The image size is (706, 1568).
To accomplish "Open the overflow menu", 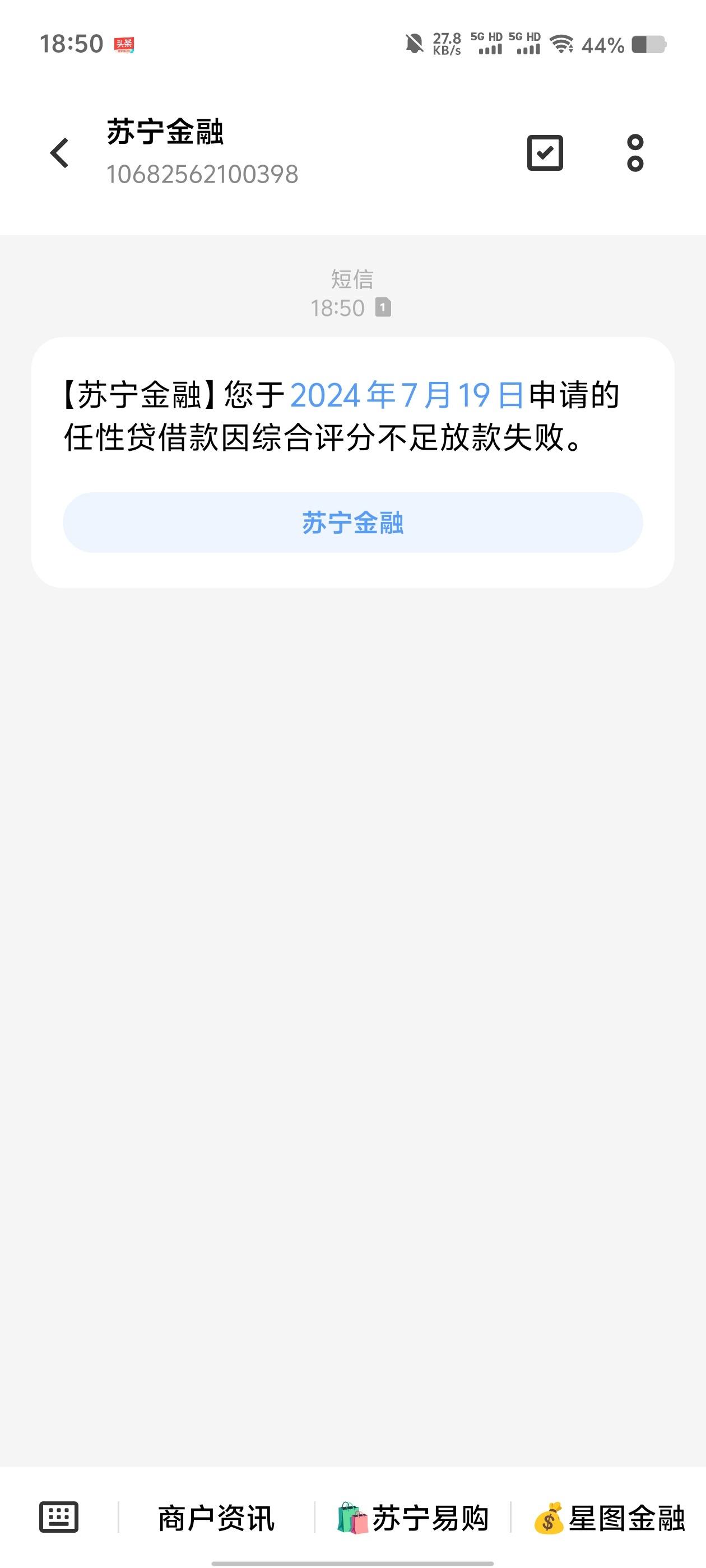I will [635, 153].
